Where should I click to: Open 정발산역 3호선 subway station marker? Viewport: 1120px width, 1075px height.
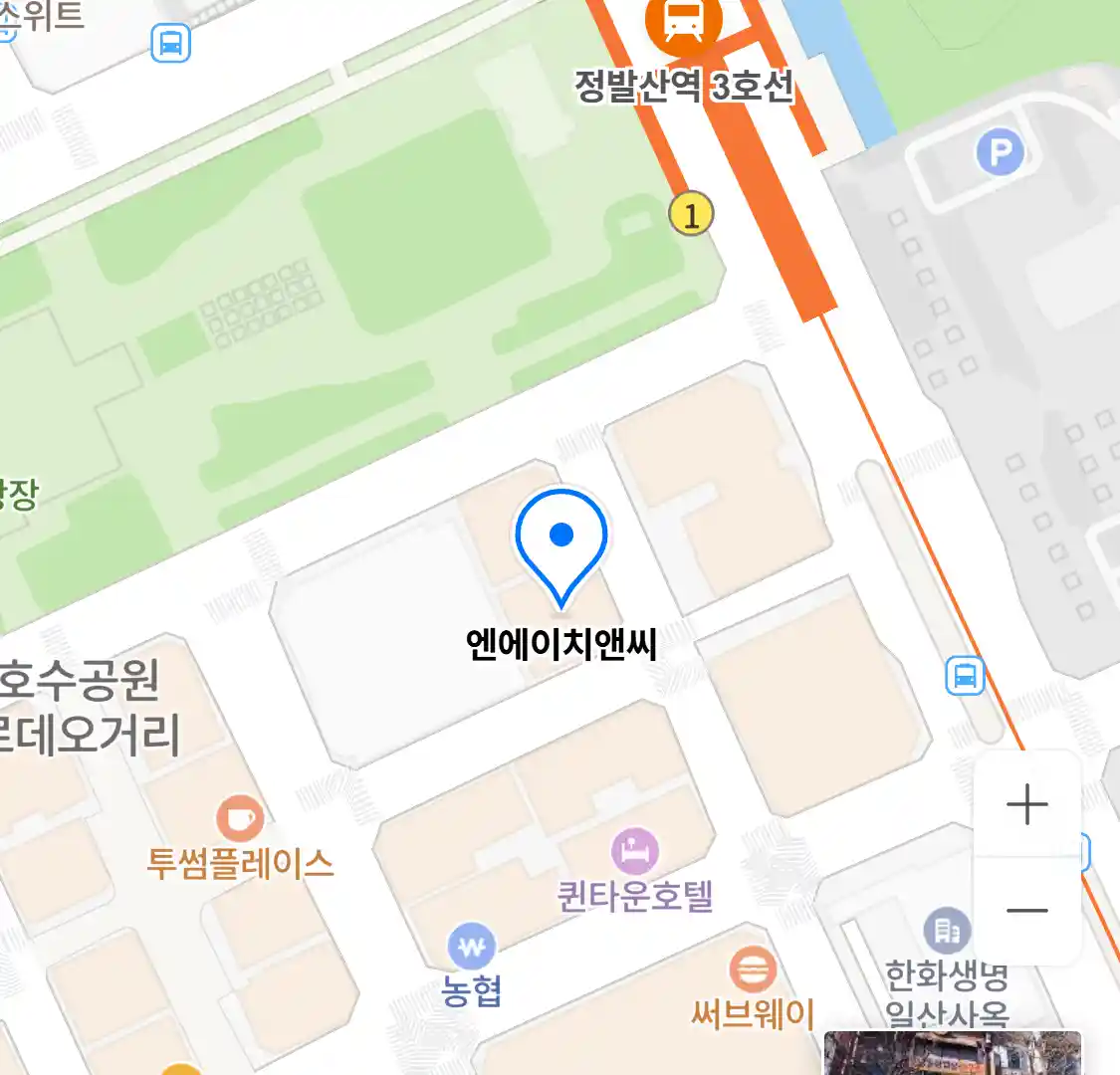pos(683,22)
